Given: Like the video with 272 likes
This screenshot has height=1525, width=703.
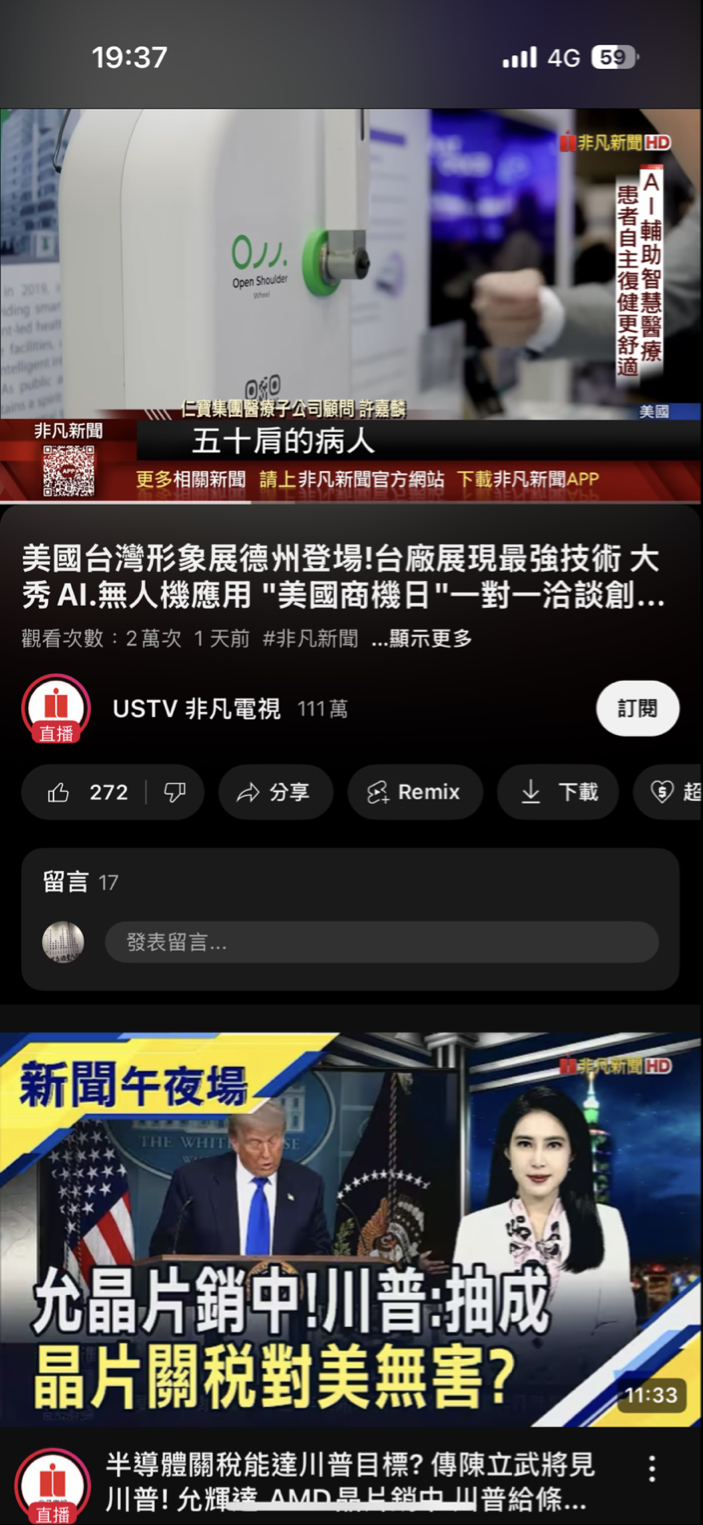Looking at the screenshot, I should coord(87,793).
